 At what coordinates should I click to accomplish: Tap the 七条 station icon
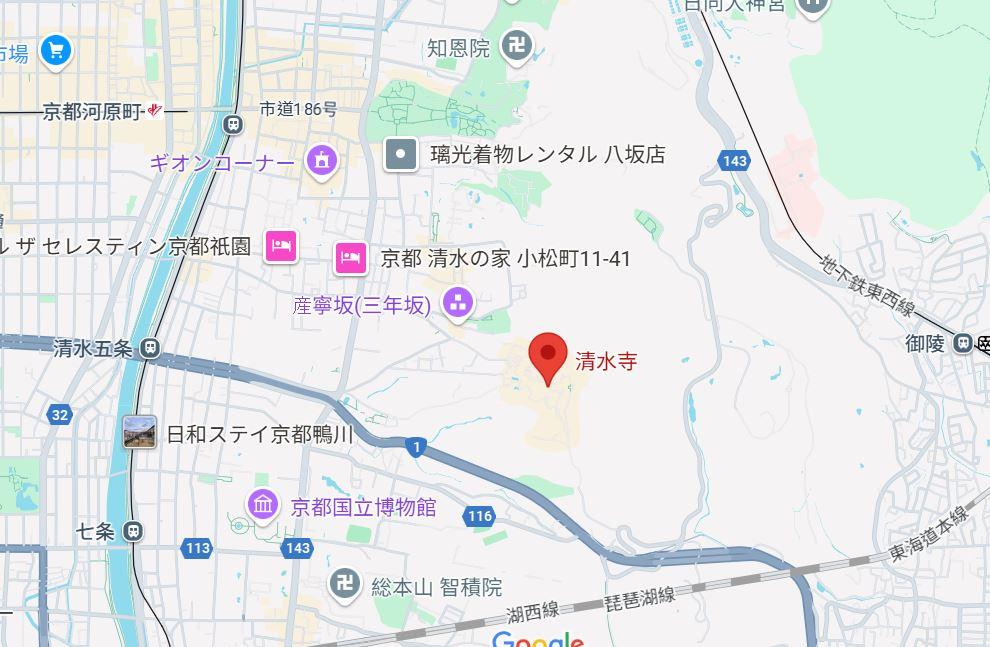(x=133, y=531)
